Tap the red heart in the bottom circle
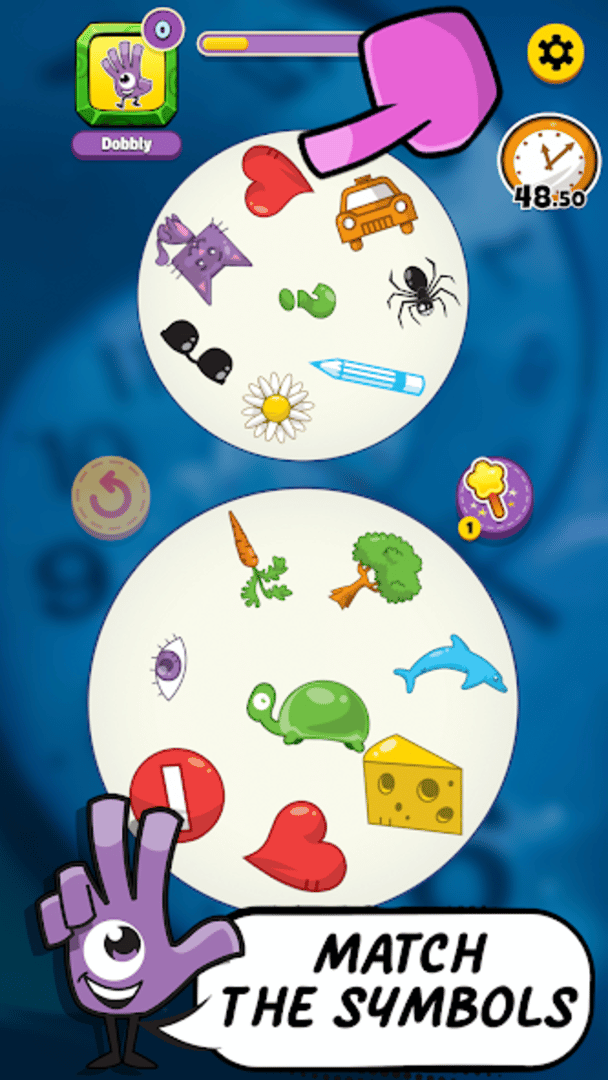The height and width of the screenshot is (1080, 608). pyautogui.click(x=297, y=846)
